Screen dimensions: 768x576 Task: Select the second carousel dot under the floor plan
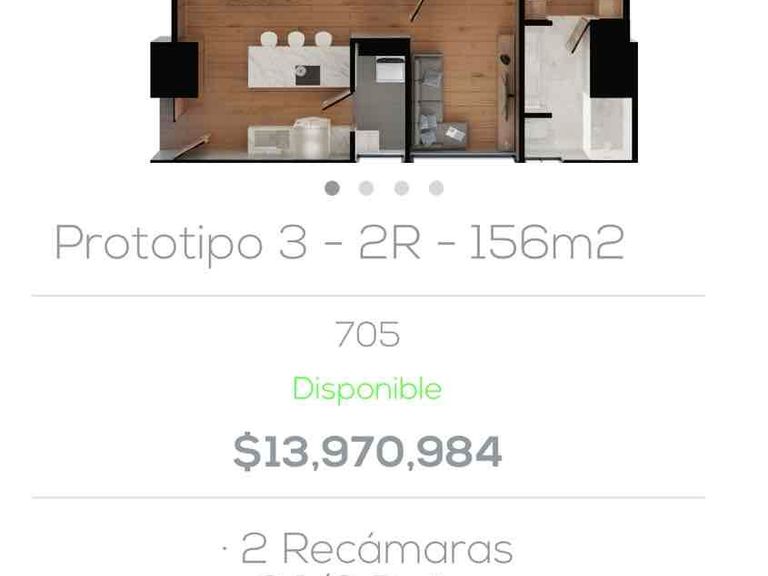(x=366, y=188)
